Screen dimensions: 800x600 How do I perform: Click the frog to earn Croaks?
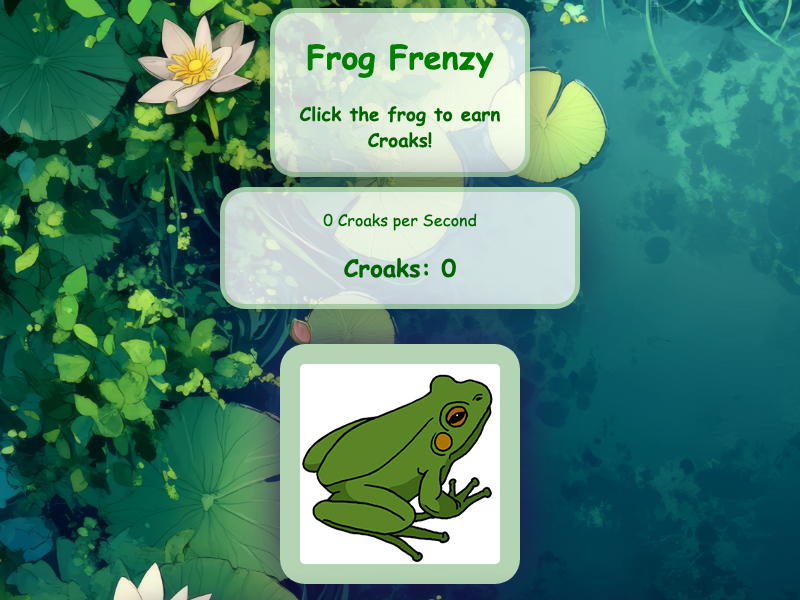click(399, 464)
